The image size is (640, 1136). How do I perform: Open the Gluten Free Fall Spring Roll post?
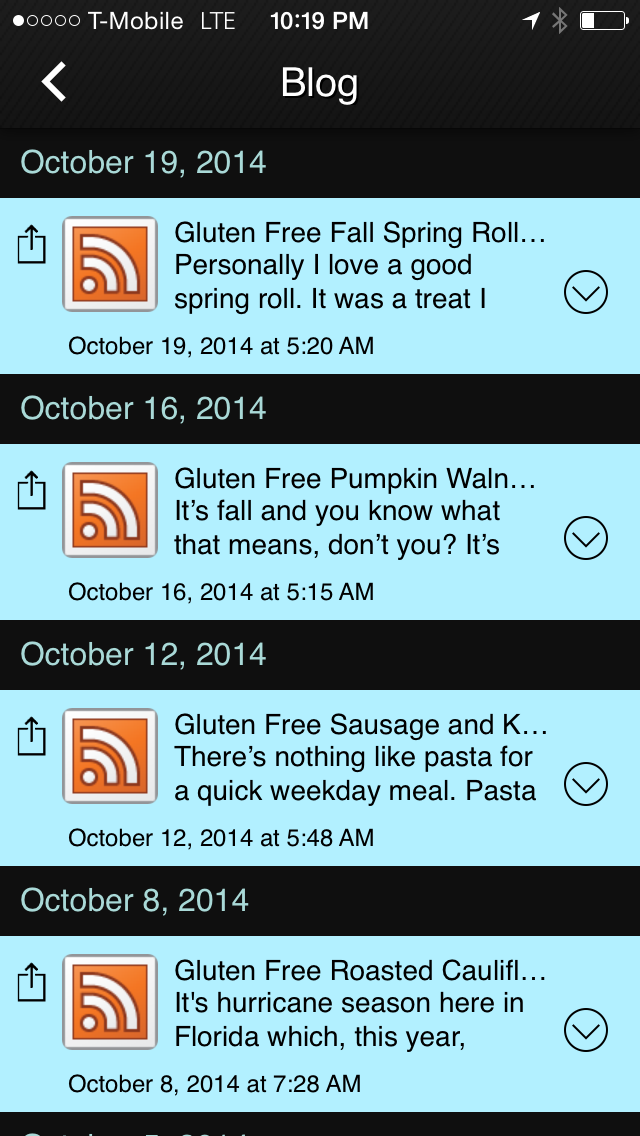coord(360,265)
